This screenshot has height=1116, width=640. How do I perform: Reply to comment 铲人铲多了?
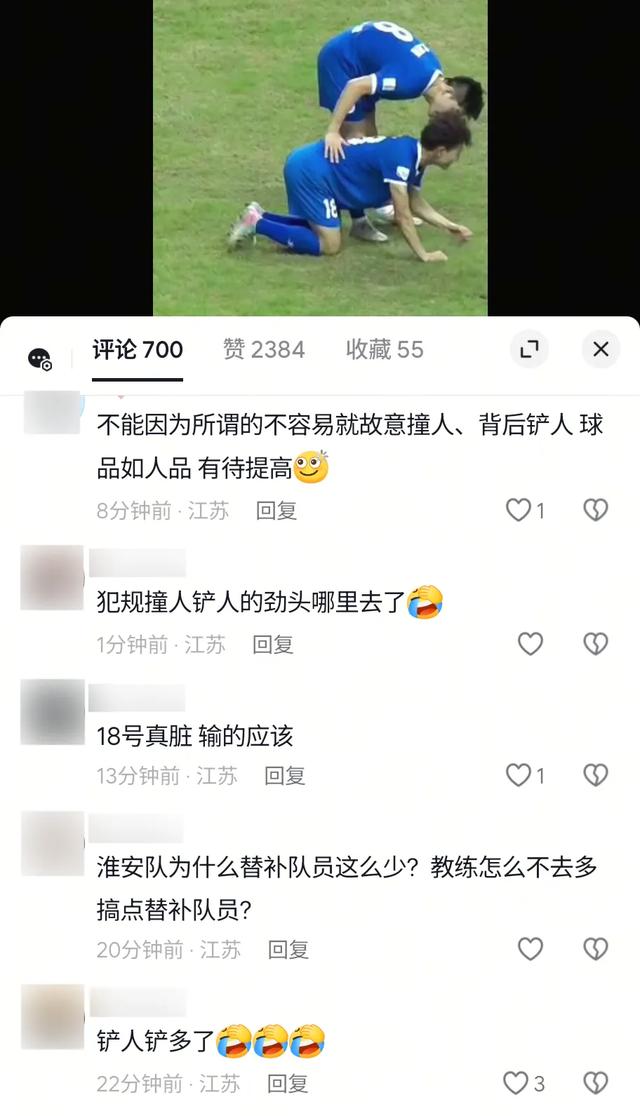tap(288, 1083)
